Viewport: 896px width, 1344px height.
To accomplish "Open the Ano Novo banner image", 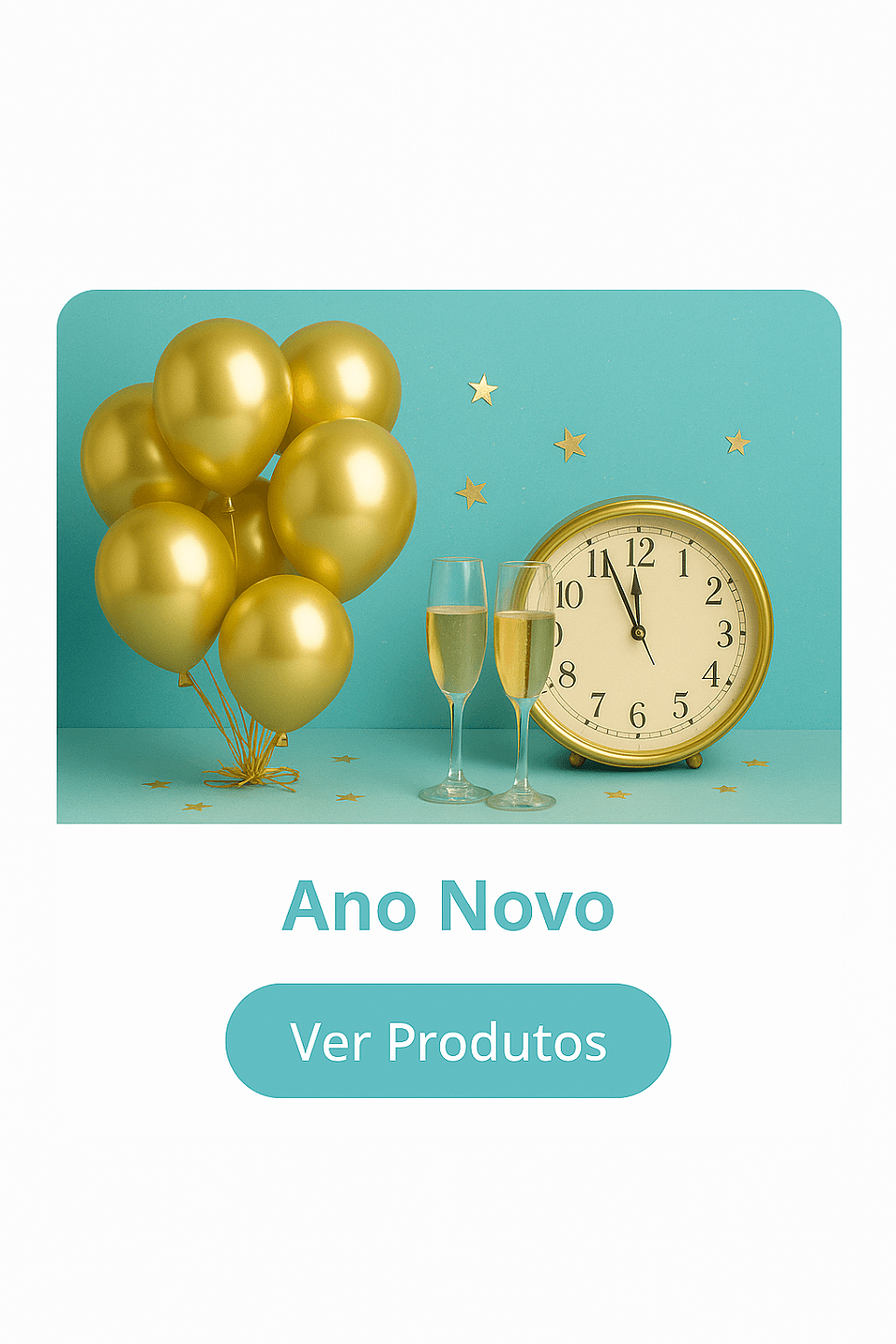I will (448, 556).
